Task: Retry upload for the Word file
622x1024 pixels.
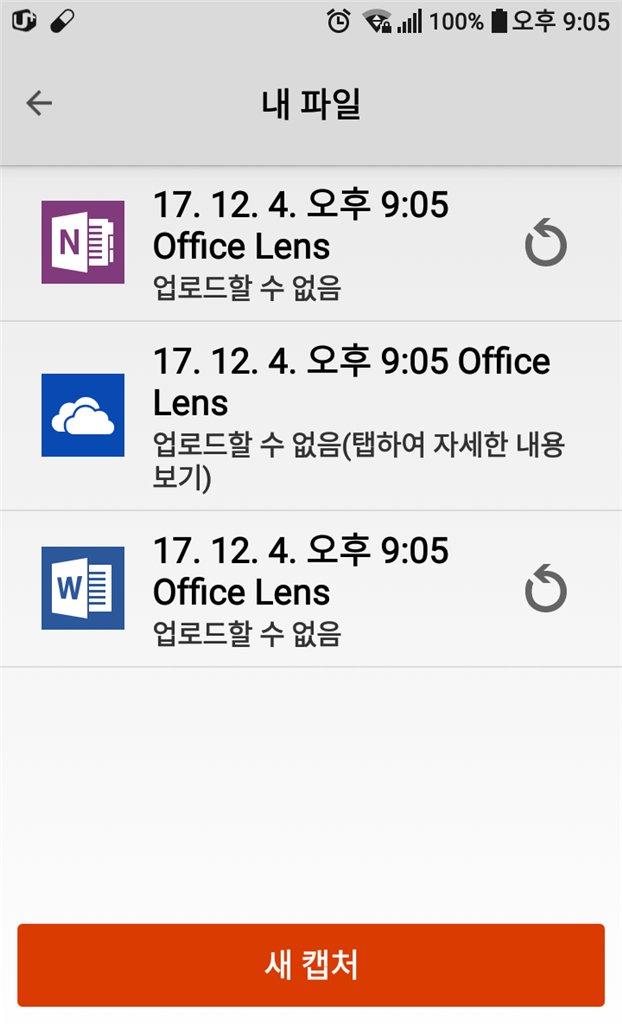Action: tap(546, 590)
